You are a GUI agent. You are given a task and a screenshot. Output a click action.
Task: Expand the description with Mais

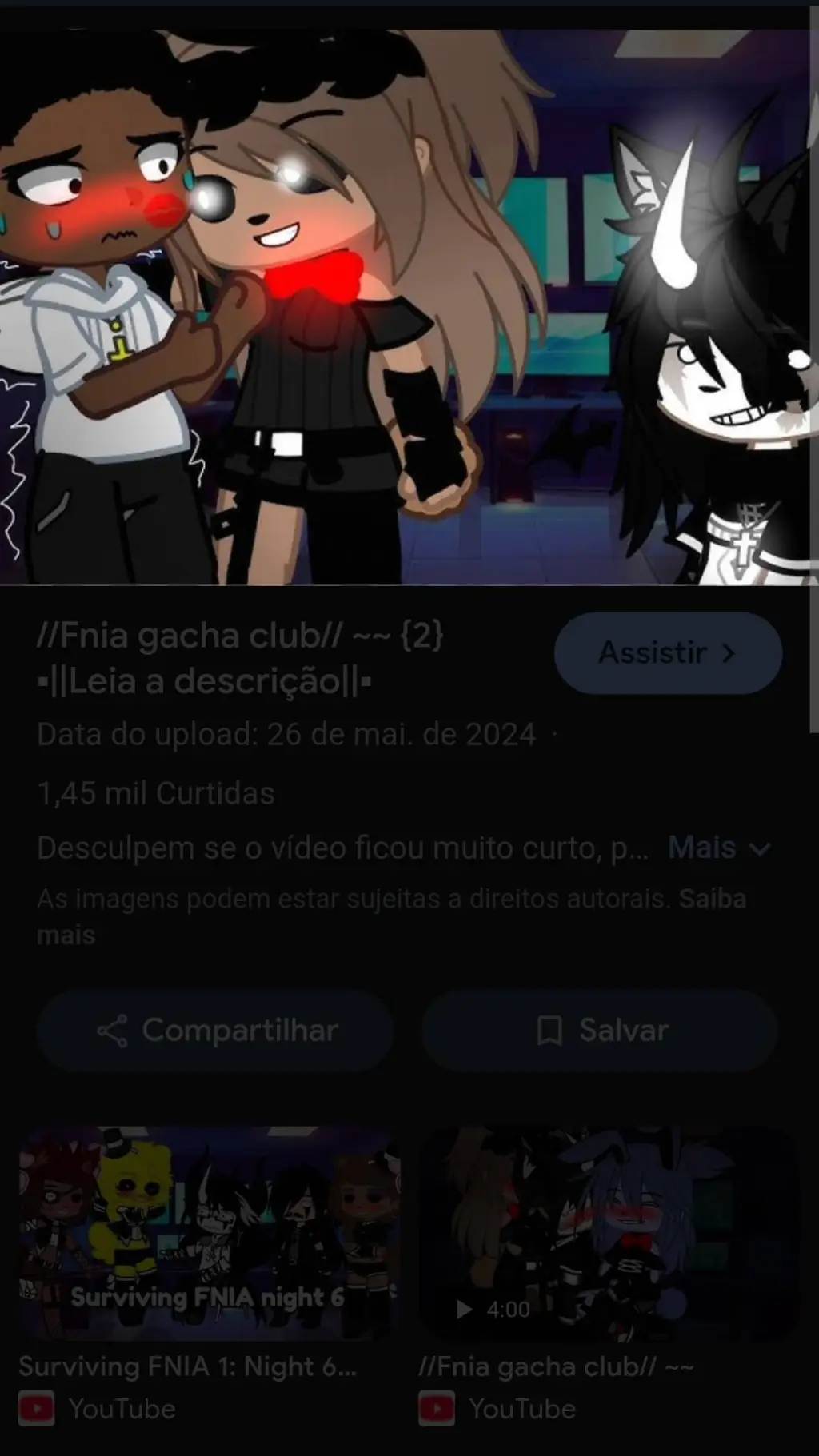717,848
